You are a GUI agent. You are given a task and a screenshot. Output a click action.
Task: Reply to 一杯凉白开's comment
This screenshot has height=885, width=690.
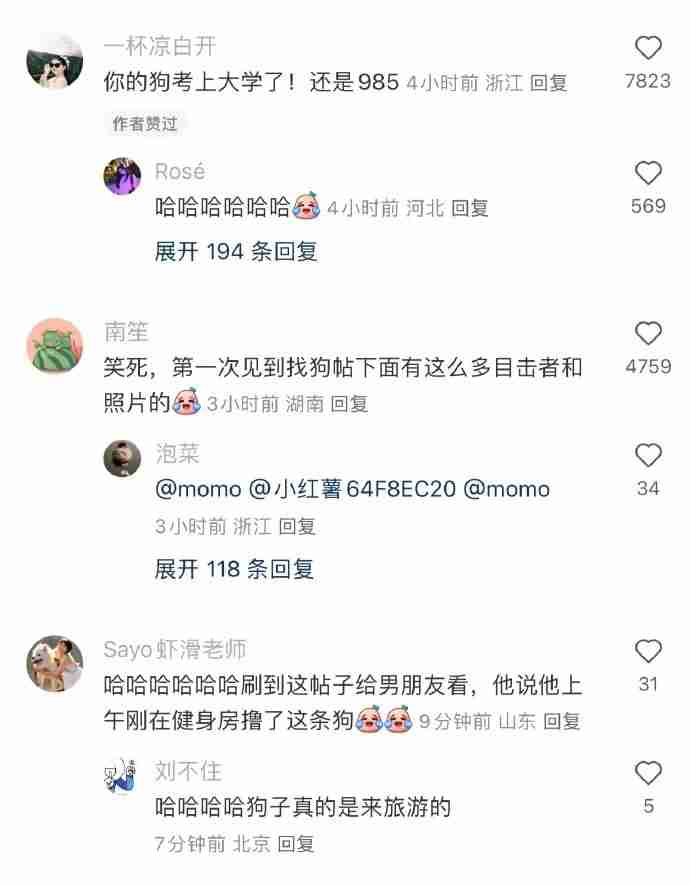pyautogui.click(x=549, y=84)
